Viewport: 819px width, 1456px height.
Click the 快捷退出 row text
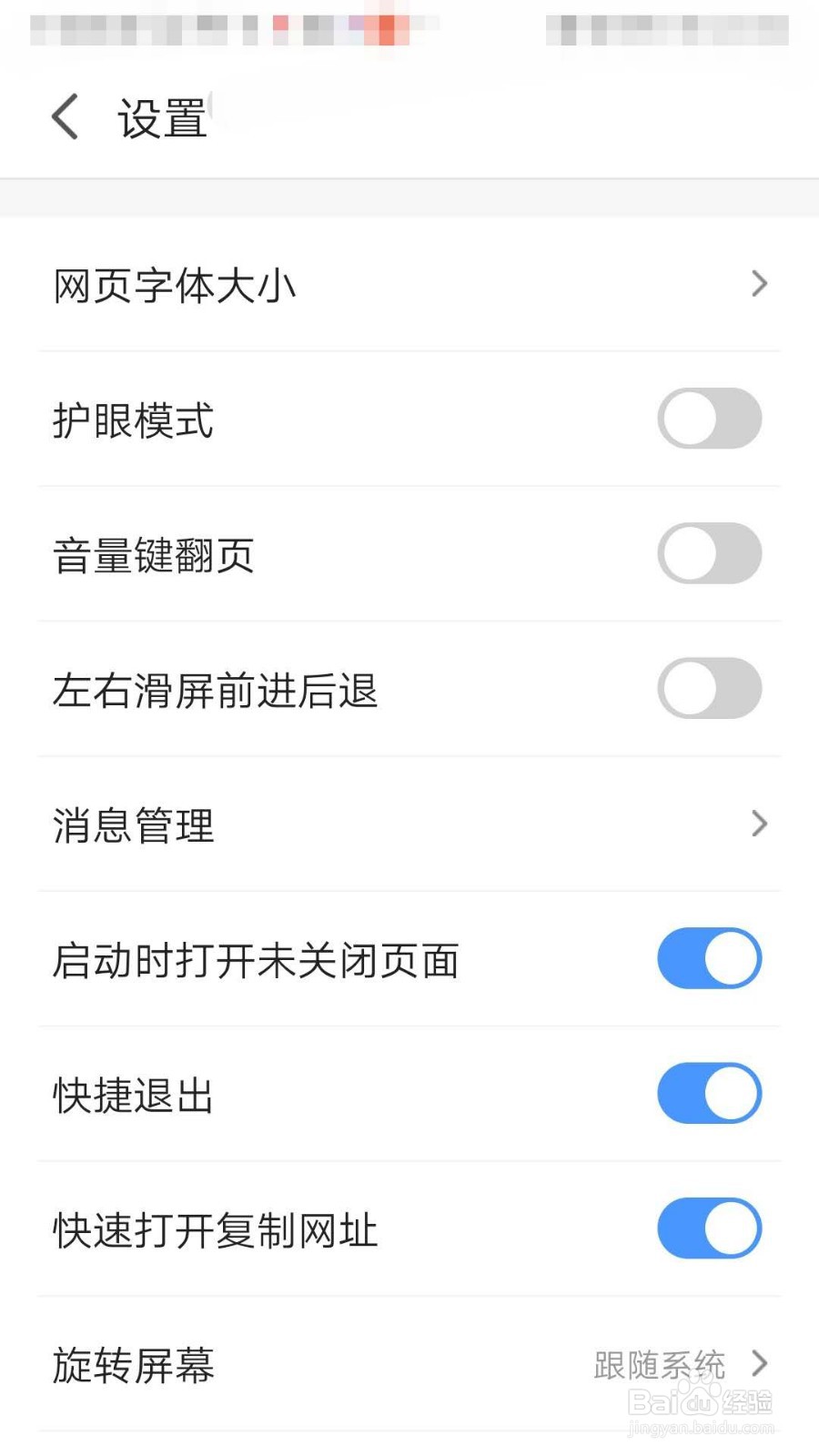(133, 1093)
